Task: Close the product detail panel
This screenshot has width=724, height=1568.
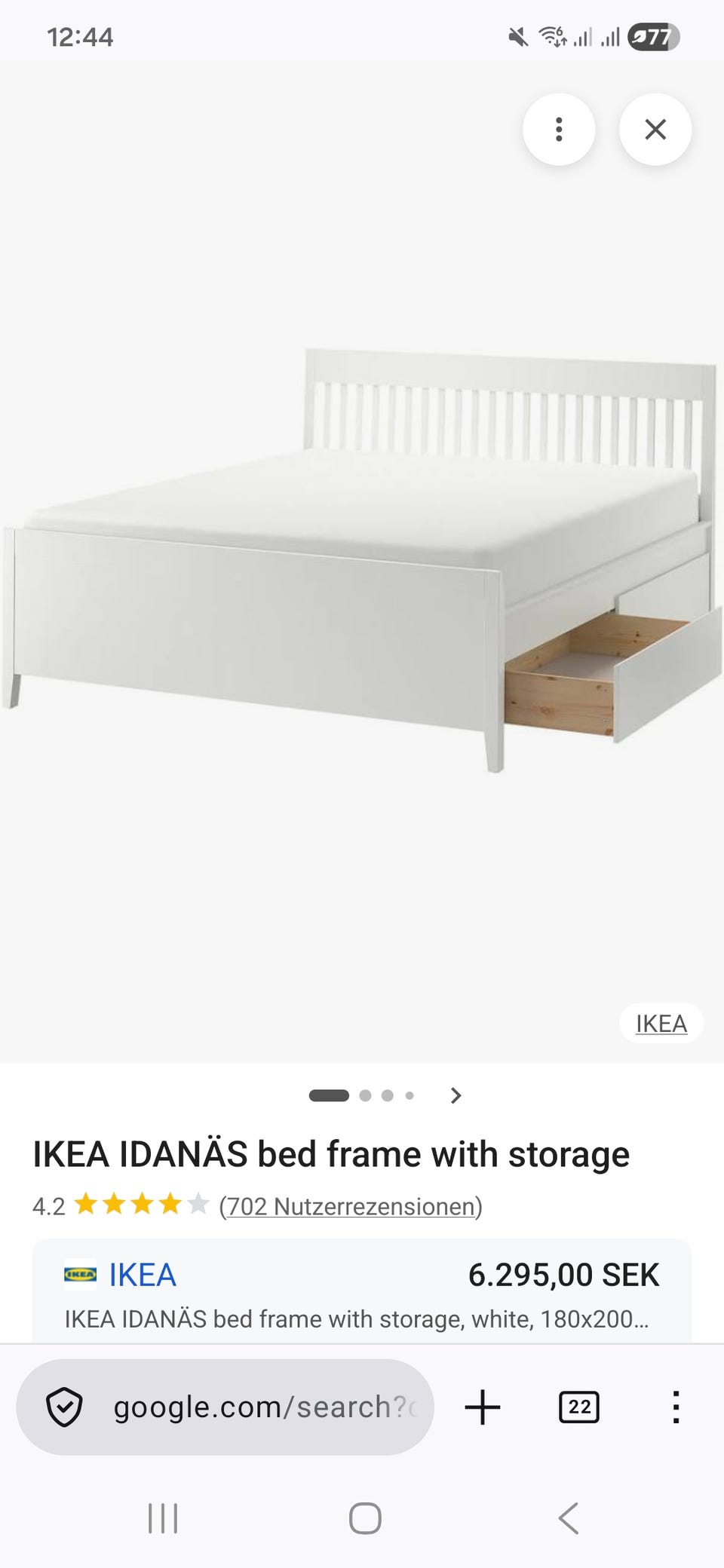Action: [655, 130]
